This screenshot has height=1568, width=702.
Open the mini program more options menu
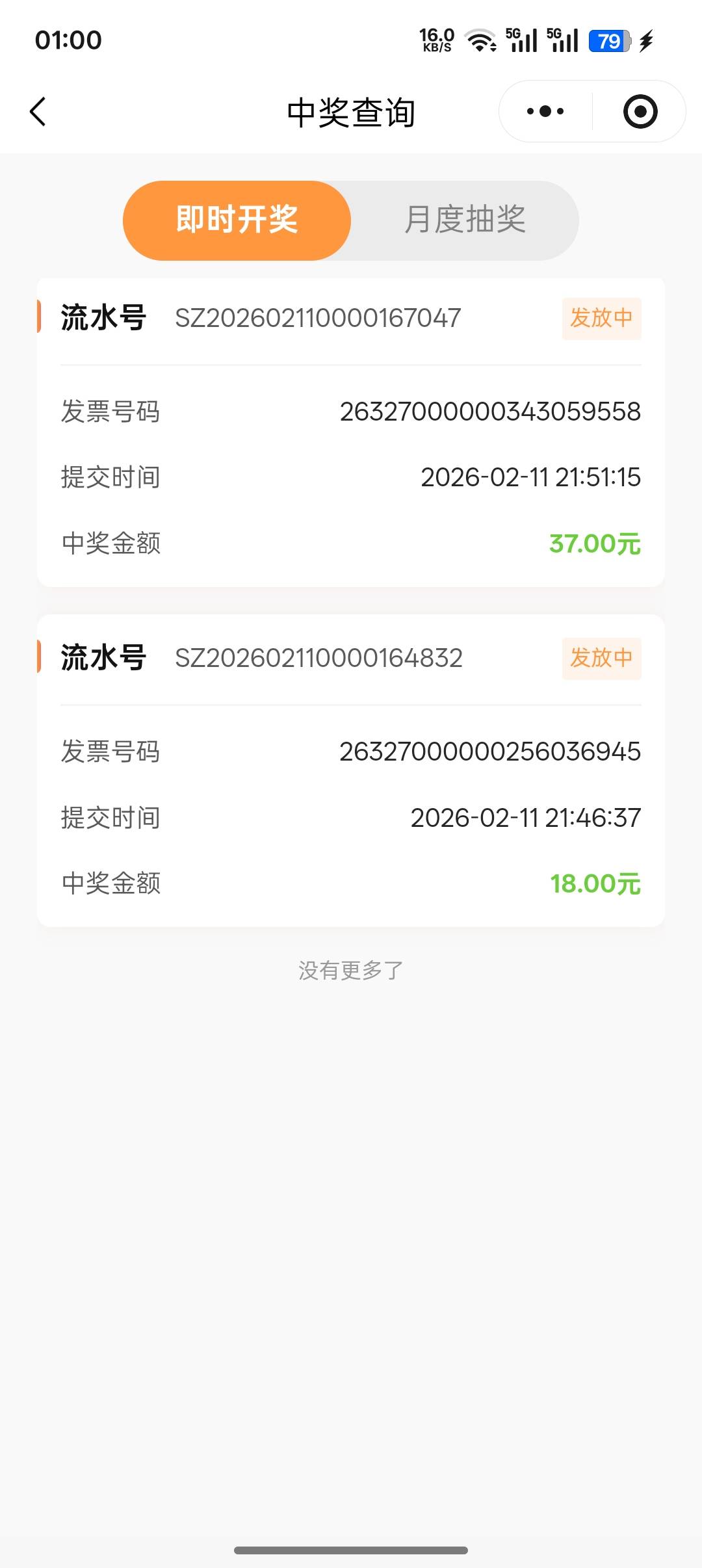click(545, 112)
